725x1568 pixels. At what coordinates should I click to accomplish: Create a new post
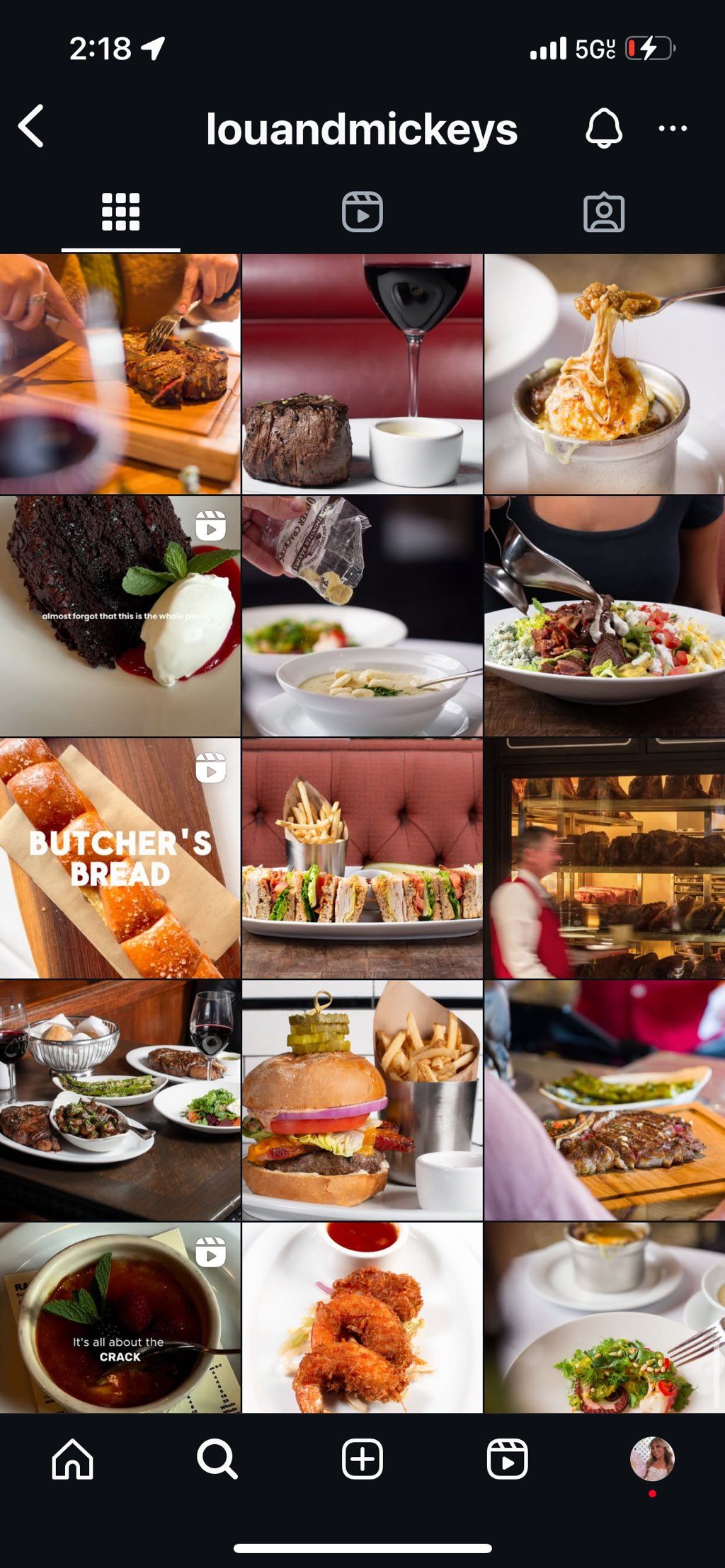(x=362, y=1459)
